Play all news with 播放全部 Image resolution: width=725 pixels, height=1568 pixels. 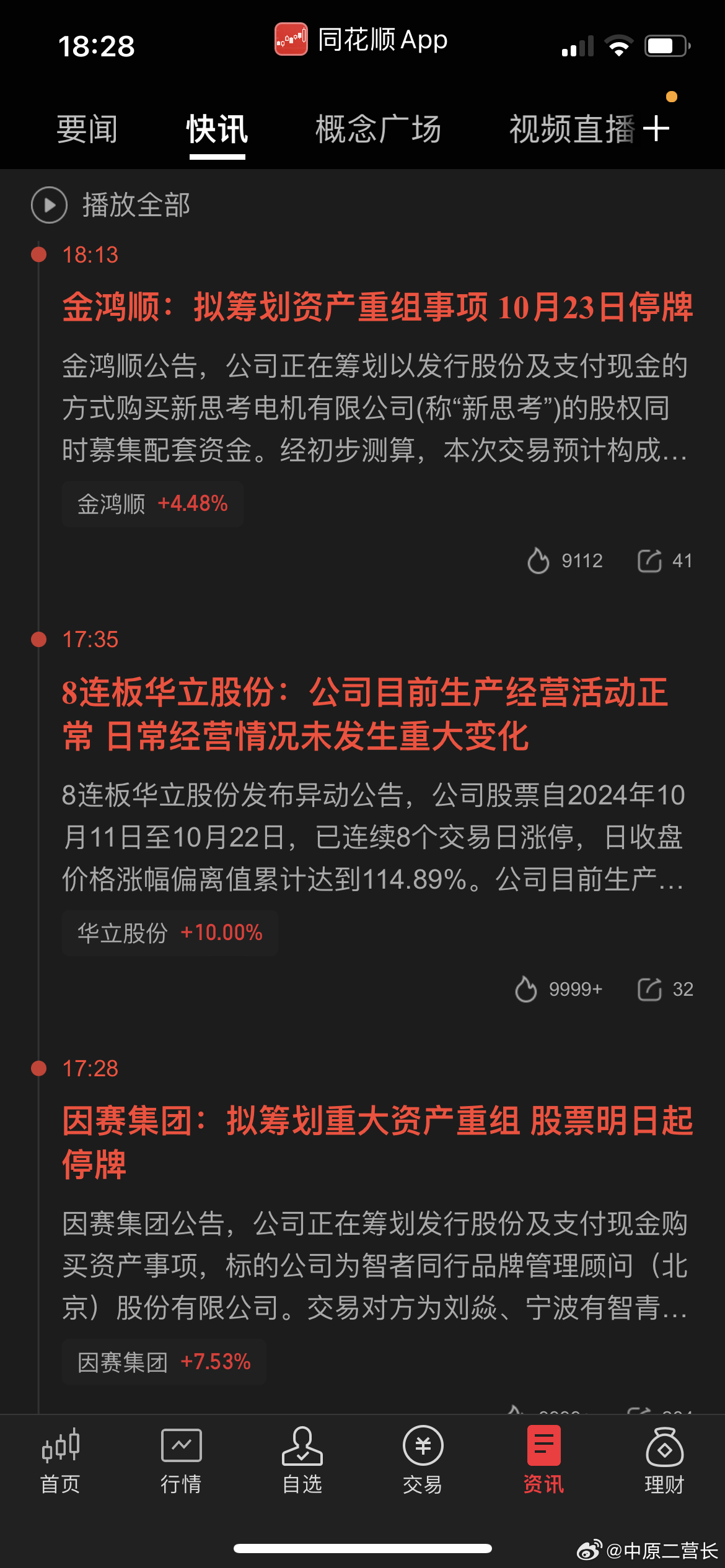pyautogui.click(x=112, y=205)
